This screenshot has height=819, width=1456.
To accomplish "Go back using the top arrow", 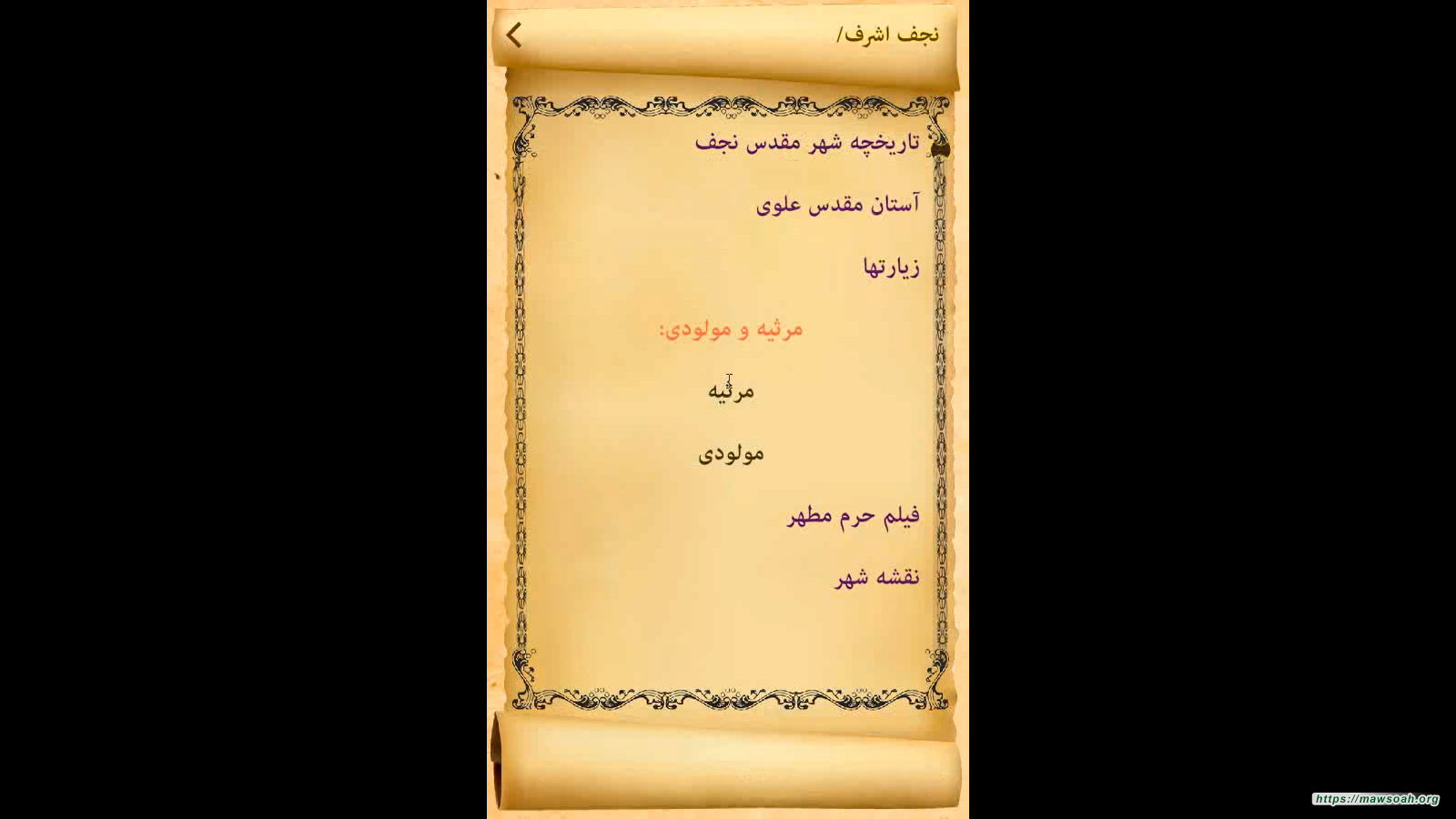I will click(514, 35).
